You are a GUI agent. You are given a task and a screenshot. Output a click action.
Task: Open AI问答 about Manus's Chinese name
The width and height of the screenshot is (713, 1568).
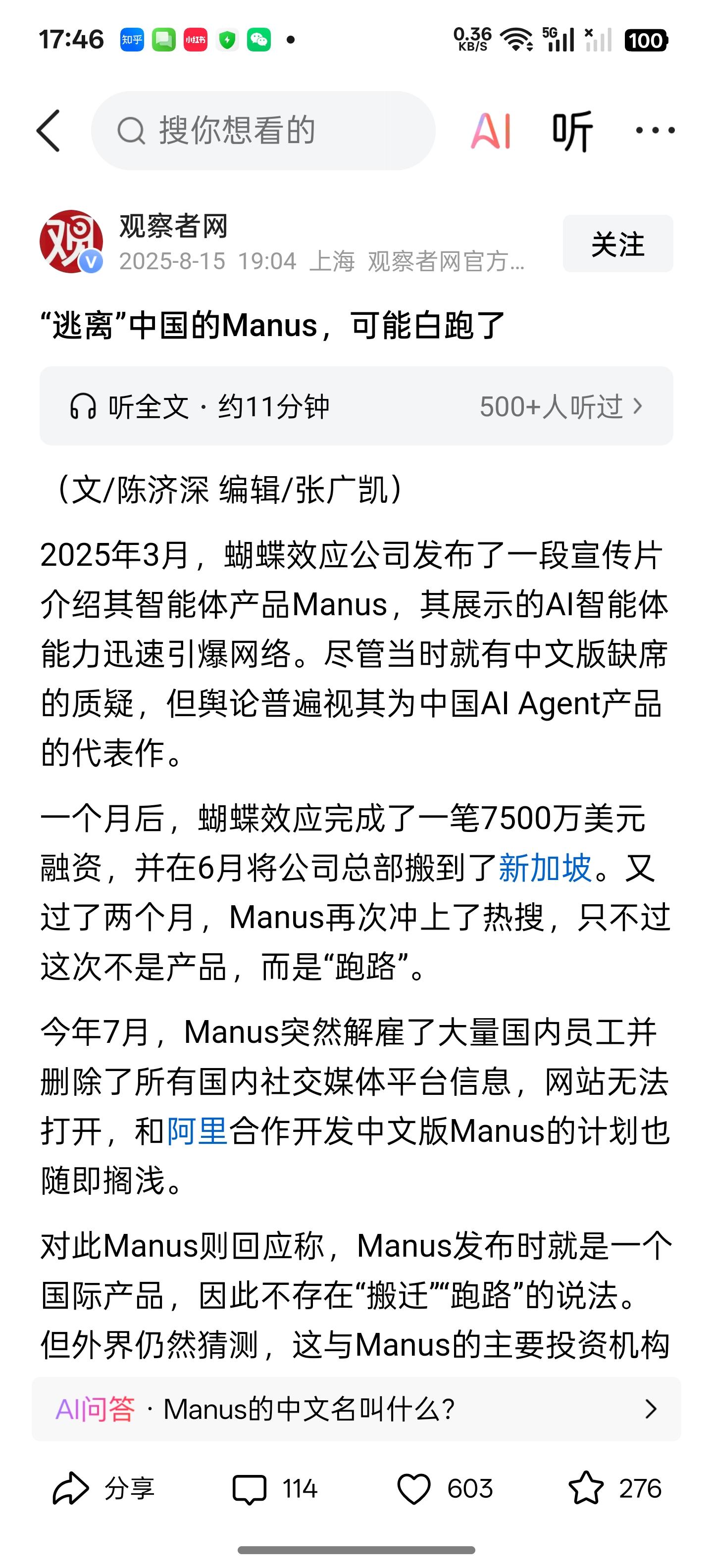pyautogui.click(x=356, y=1409)
